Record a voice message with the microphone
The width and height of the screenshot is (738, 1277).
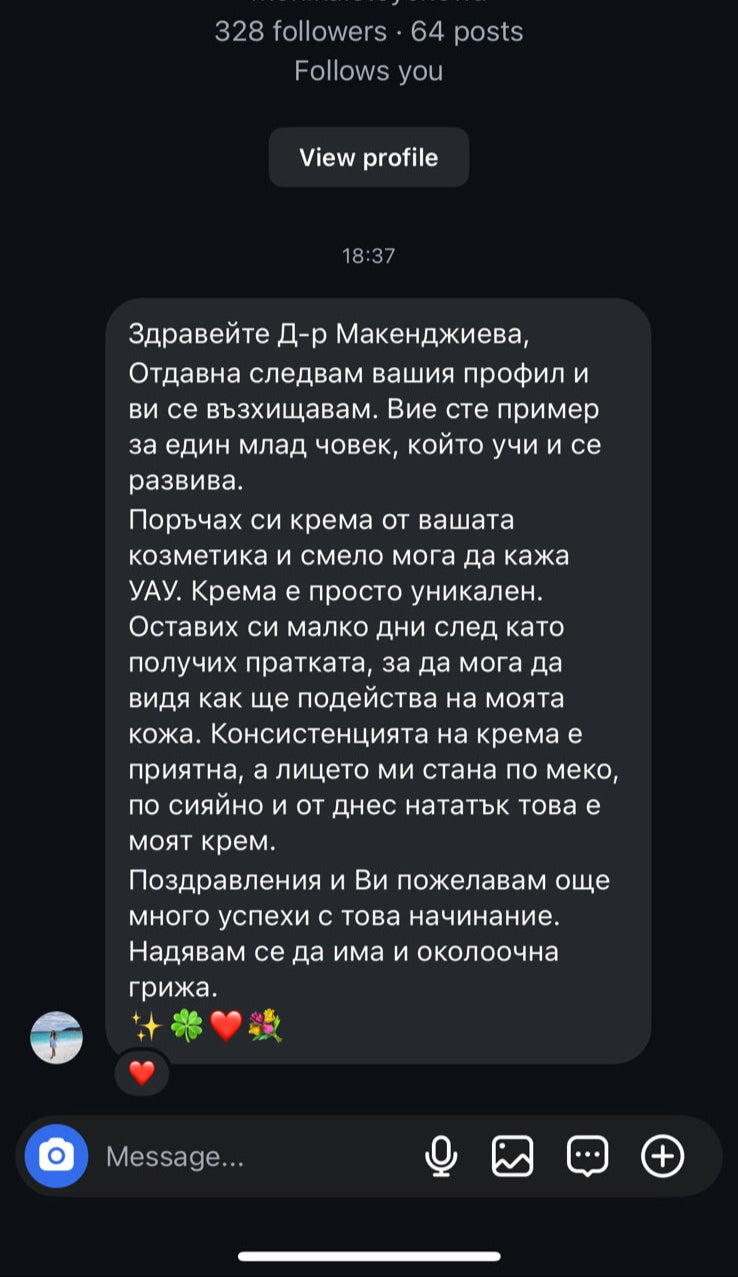coord(441,1157)
